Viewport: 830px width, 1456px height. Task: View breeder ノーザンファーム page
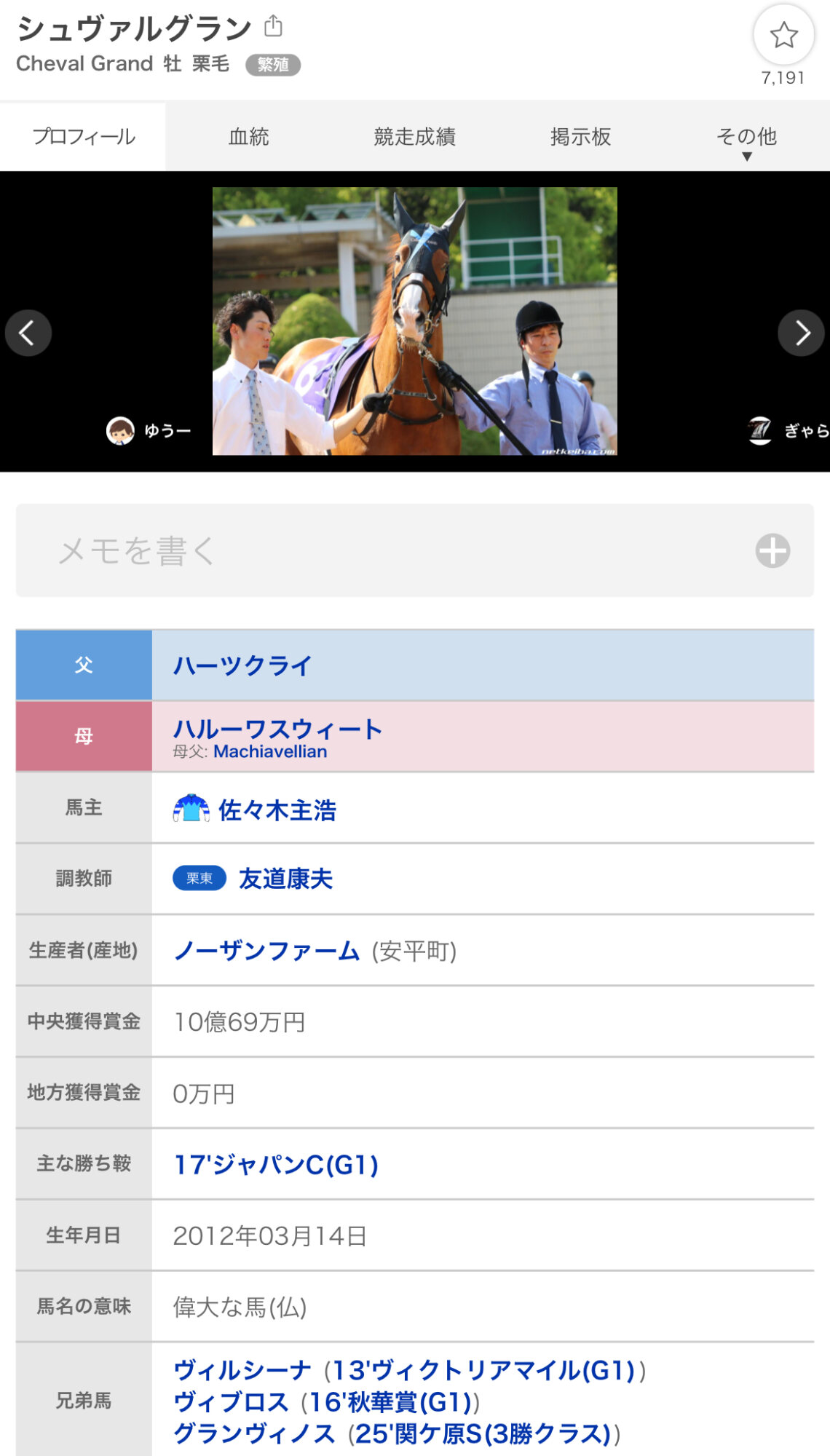click(266, 950)
